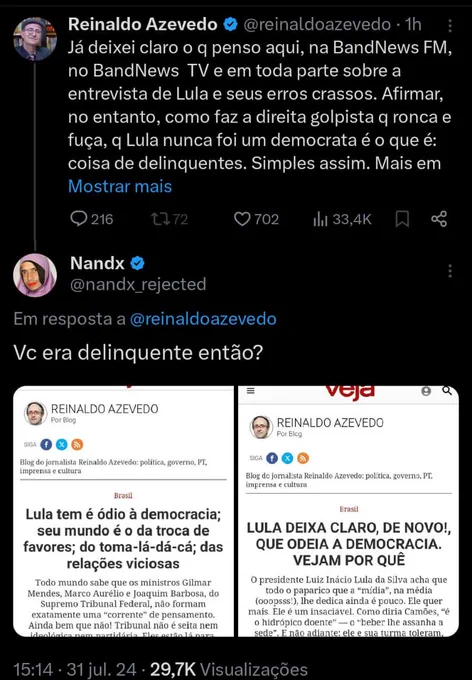This screenshot has height=680, width=472.
Task: Open overflow menu on Nandx's reply
Action: click(x=450, y=271)
